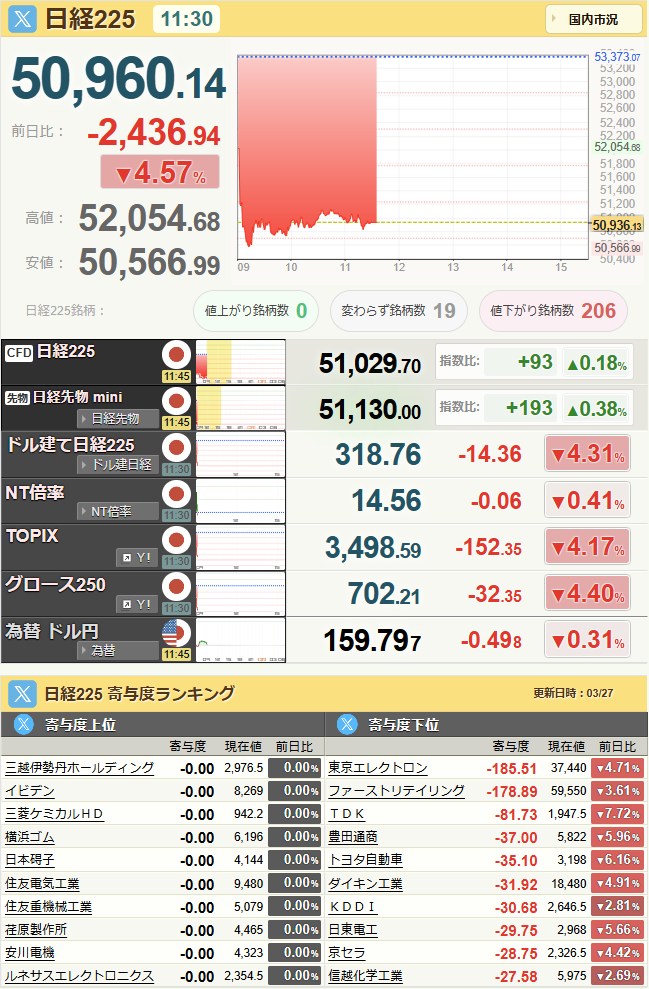Open the 為替 link button
Viewport: 649px width, 989px height.
[x=118, y=650]
